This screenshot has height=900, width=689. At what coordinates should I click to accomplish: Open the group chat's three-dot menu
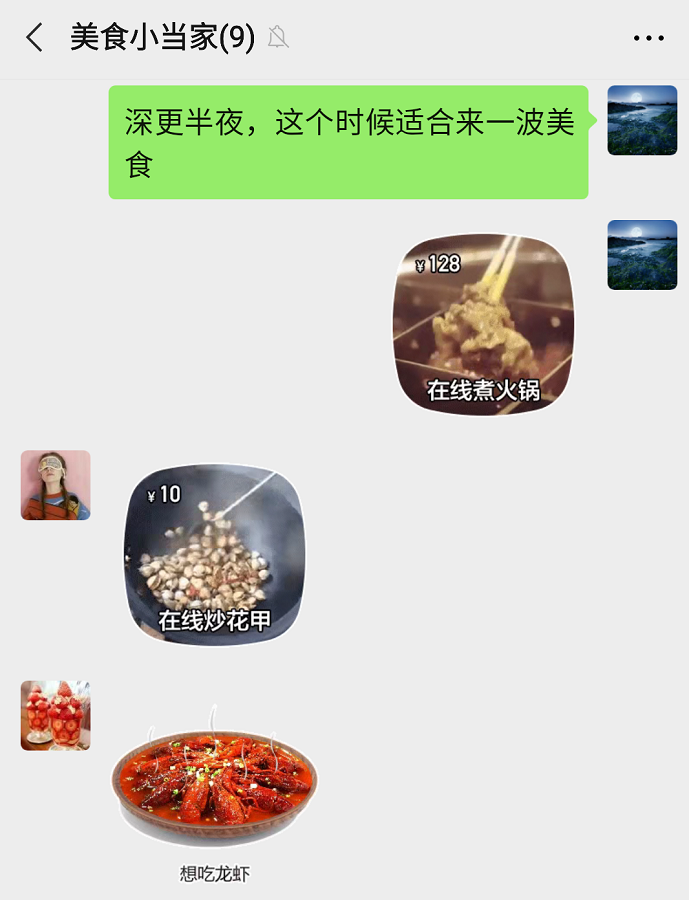(648, 38)
